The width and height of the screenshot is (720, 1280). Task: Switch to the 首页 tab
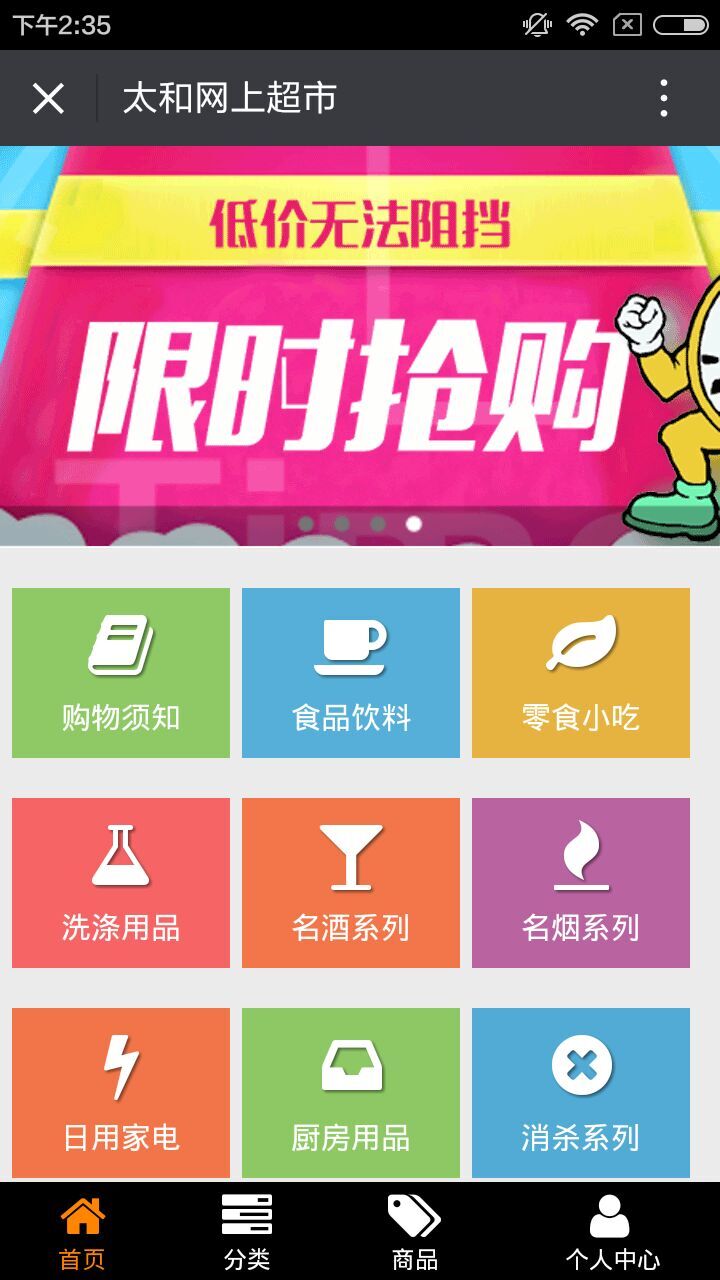82,1232
